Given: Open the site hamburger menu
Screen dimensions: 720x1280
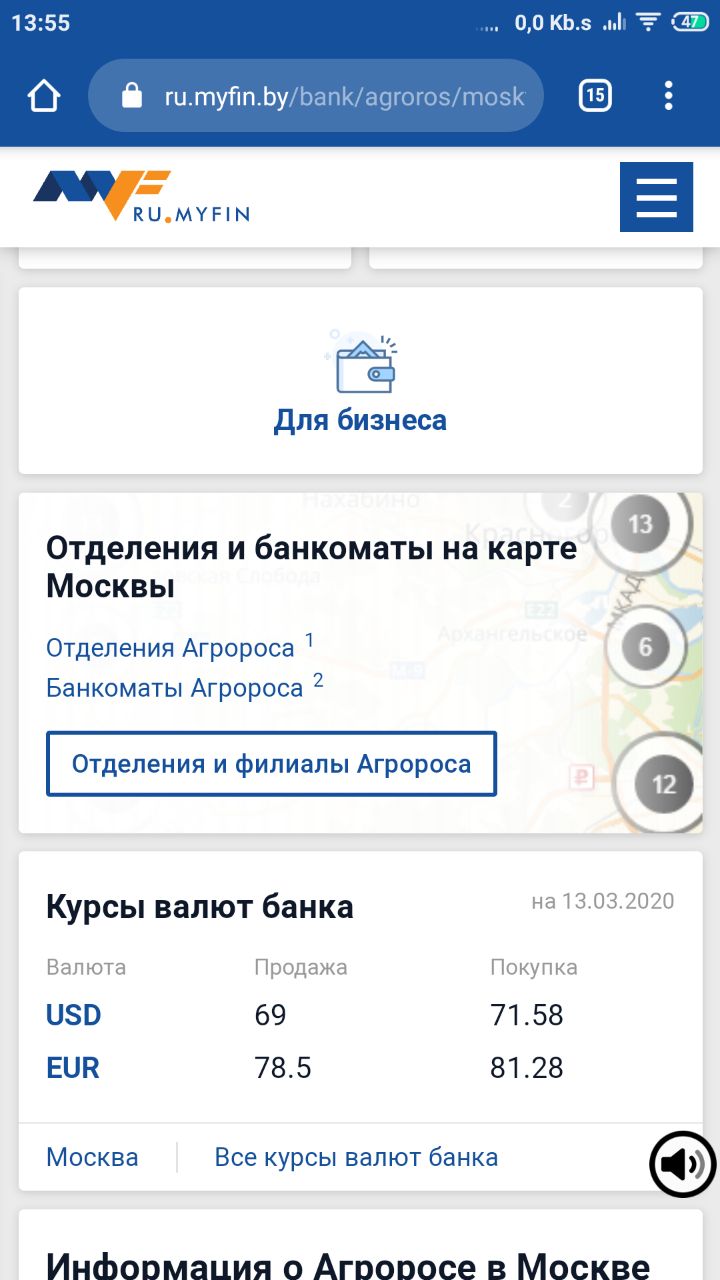Looking at the screenshot, I should [x=656, y=197].
